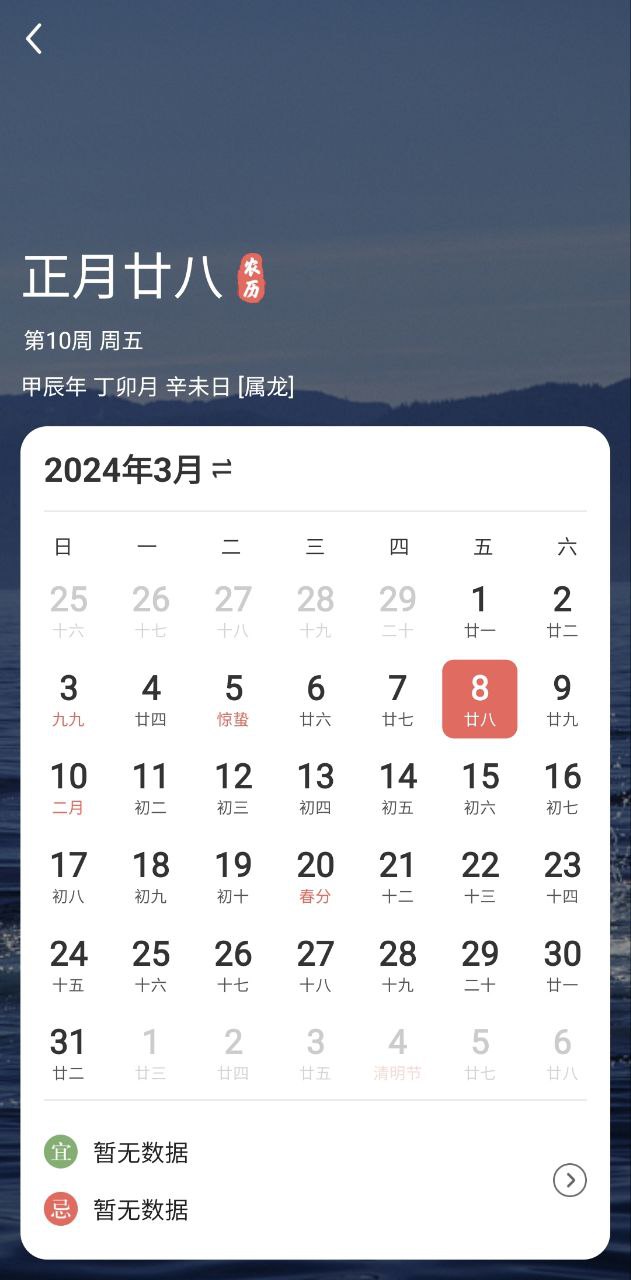This screenshot has width=631, height=1280.
Task: Pick March 30 in the calendar
Action: click(562, 965)
